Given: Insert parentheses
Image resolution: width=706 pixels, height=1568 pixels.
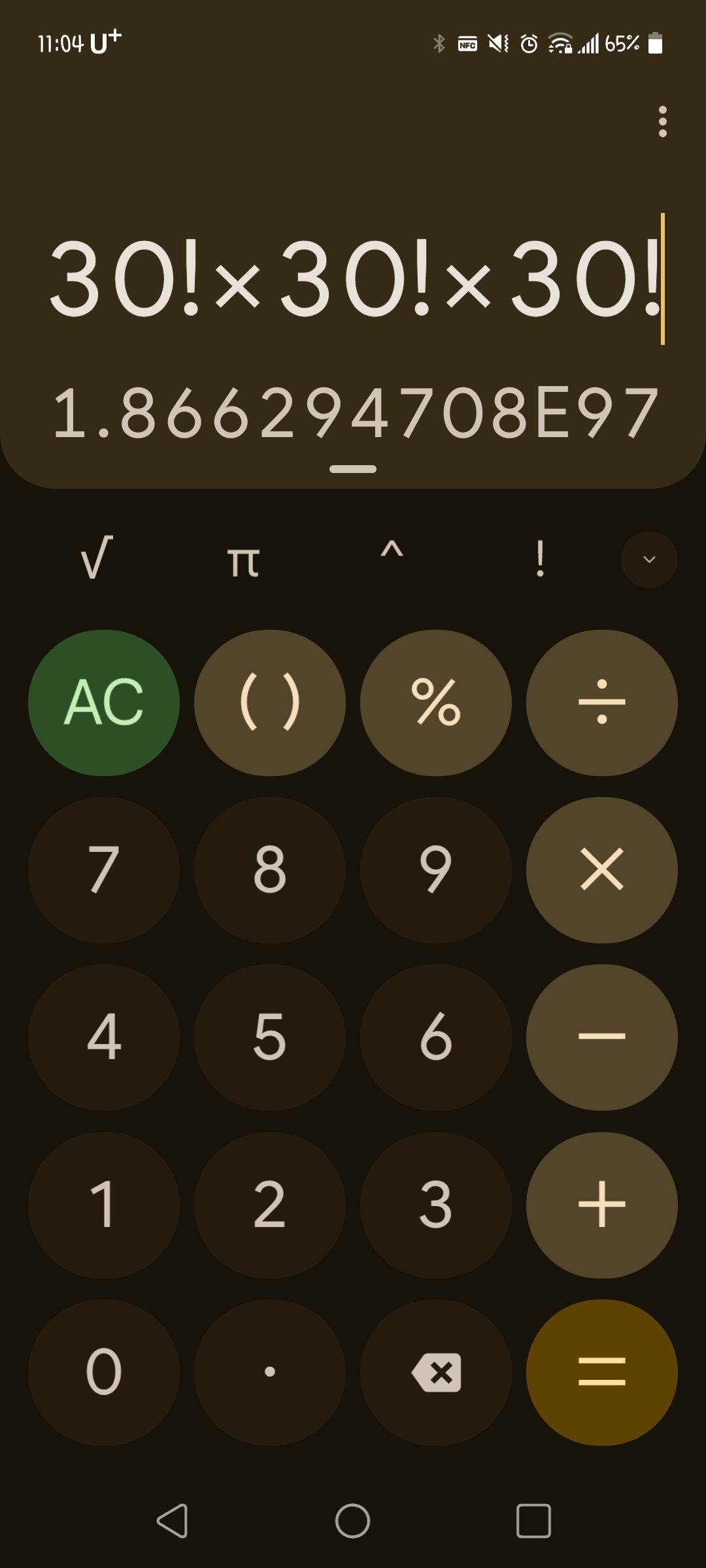Looking at the screenshot, I should pyautogui.click(x=270, y=703).
